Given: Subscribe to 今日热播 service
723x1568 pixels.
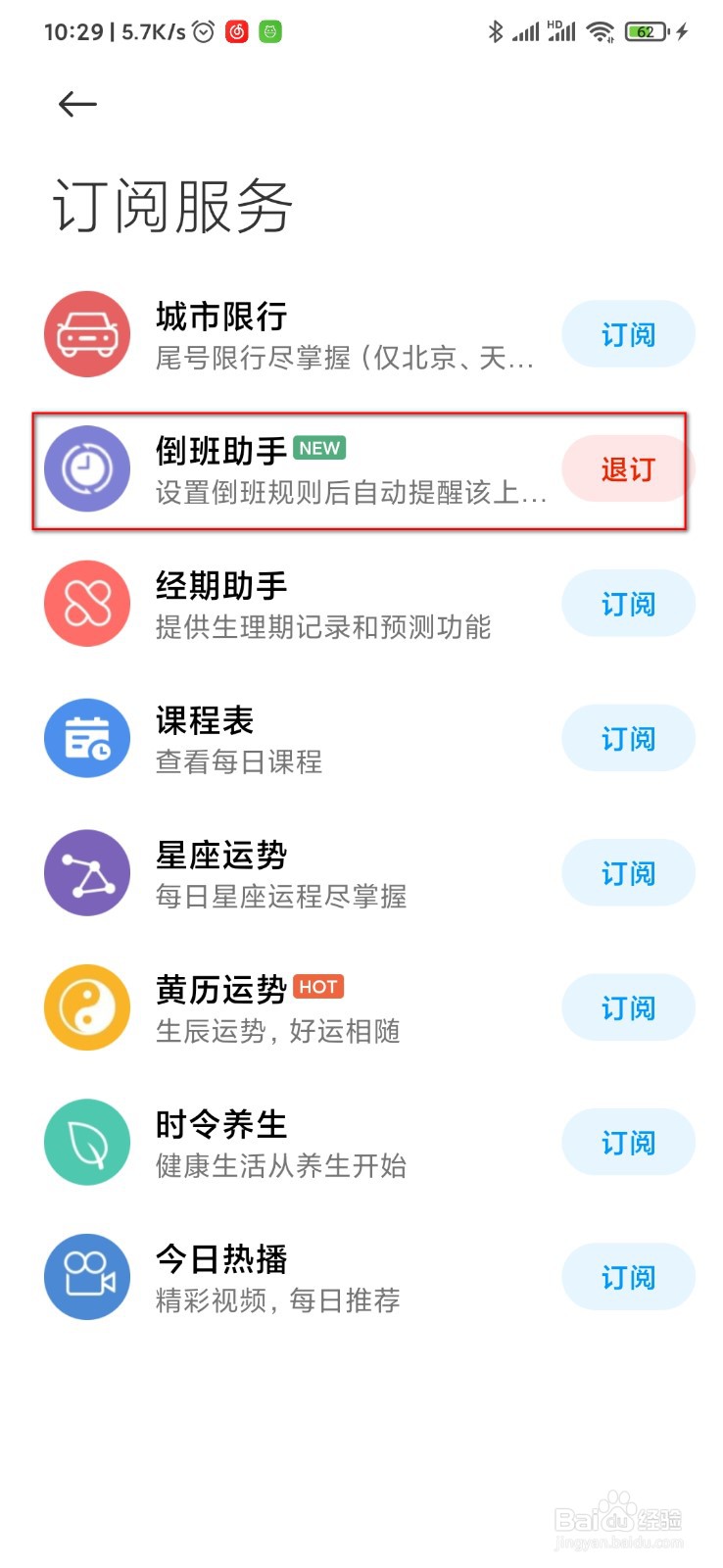Looking at the screenshot, I should click(x=628, y=1277).
